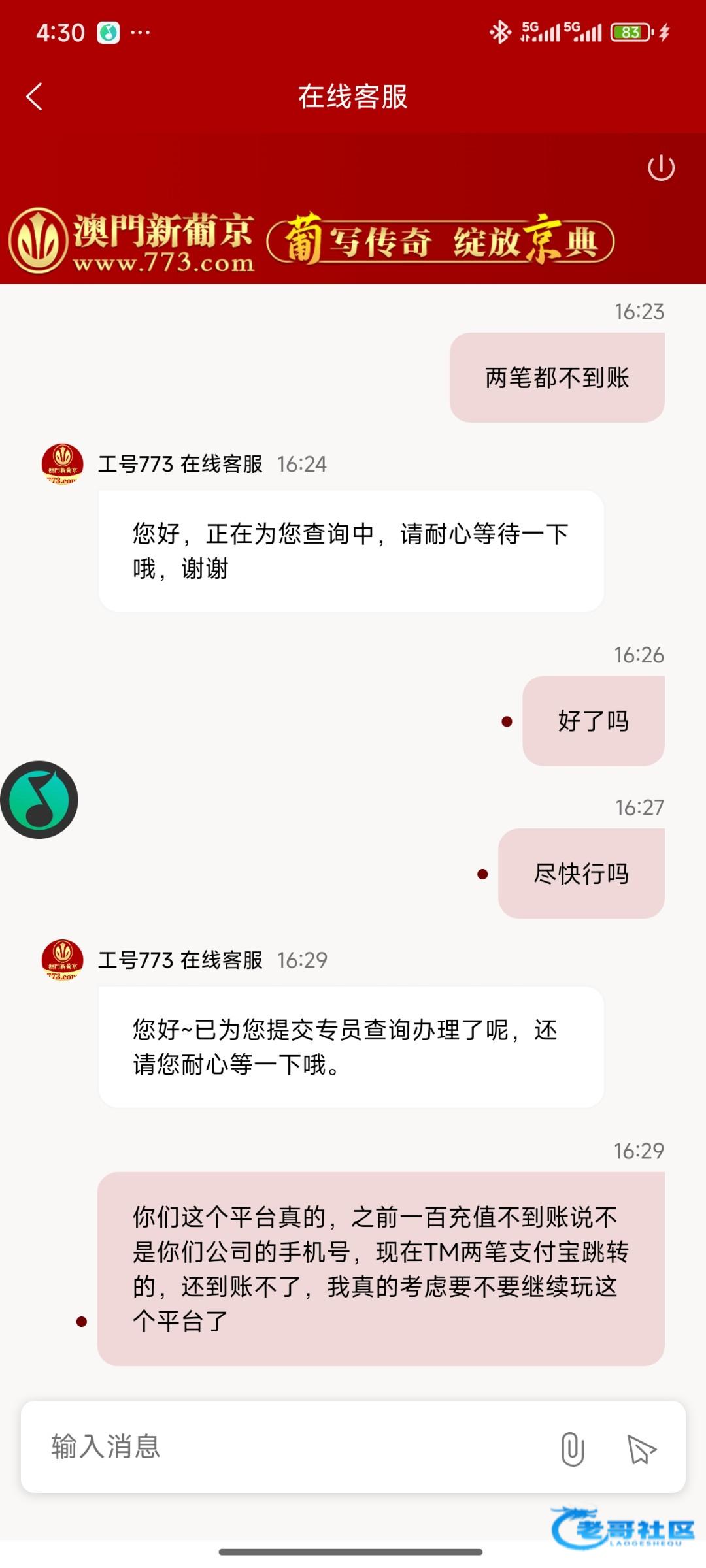The width and height of the screenshot is (706, 1568).
Task: Go back from the 在线客服 chat
Action: pos(35,97)
